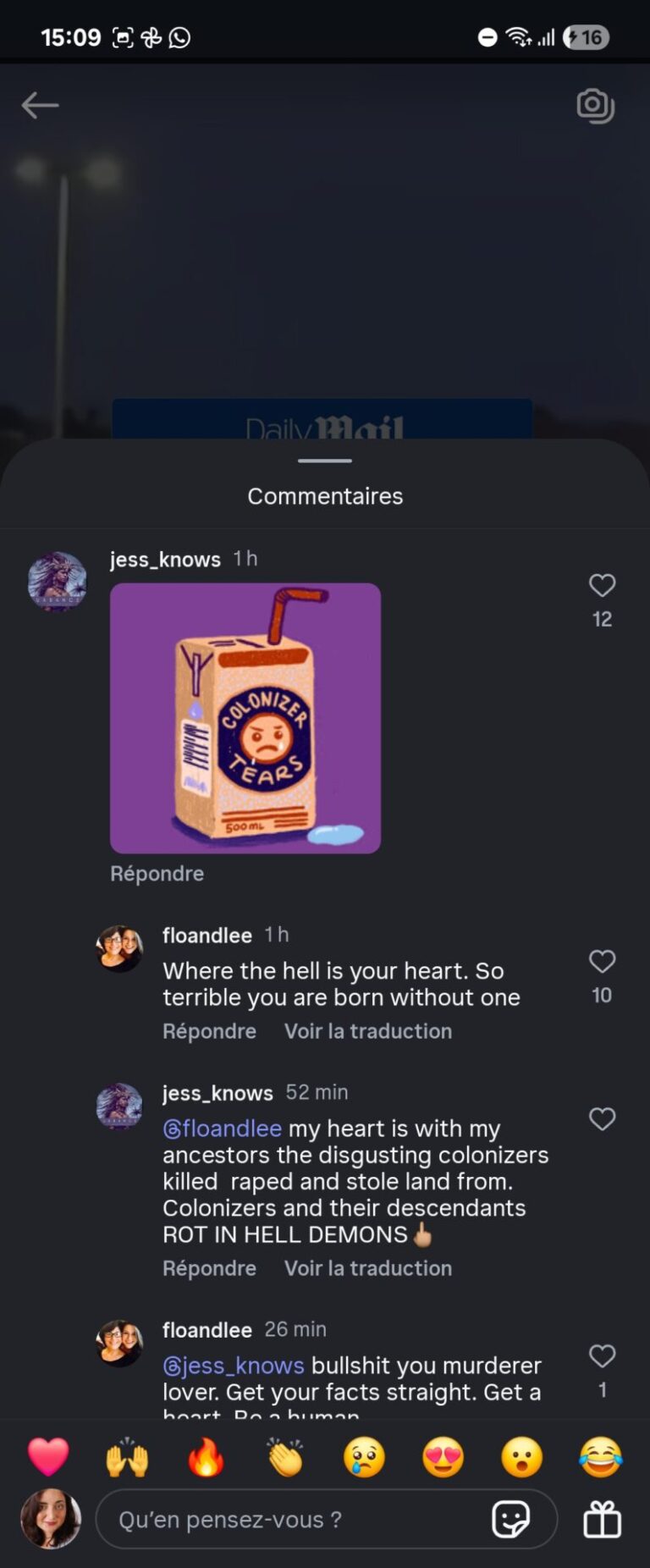Open the sticker and GIF picker
The image size is (650, 1568).
click(x=510, y=1520)
